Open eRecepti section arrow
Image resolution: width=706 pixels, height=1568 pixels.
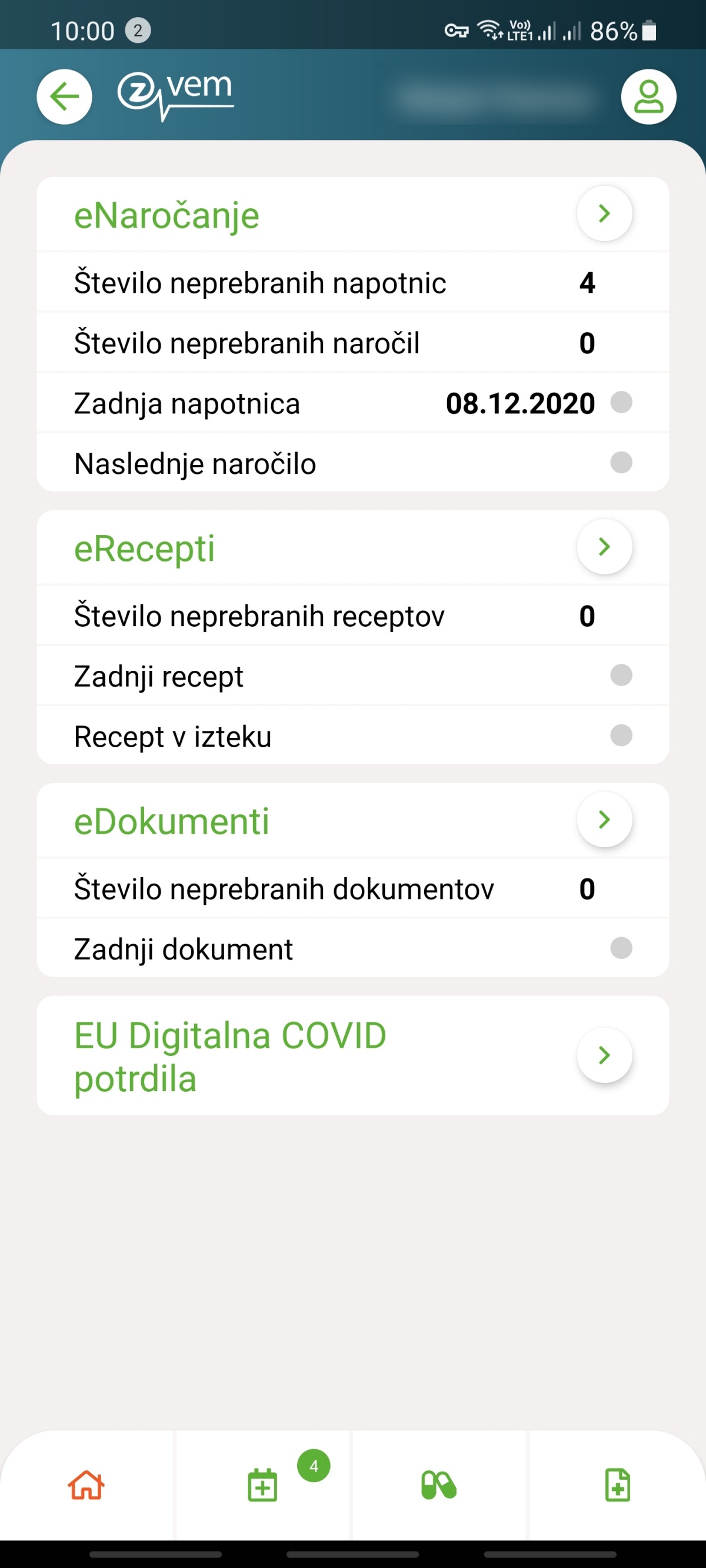(604, 547)
